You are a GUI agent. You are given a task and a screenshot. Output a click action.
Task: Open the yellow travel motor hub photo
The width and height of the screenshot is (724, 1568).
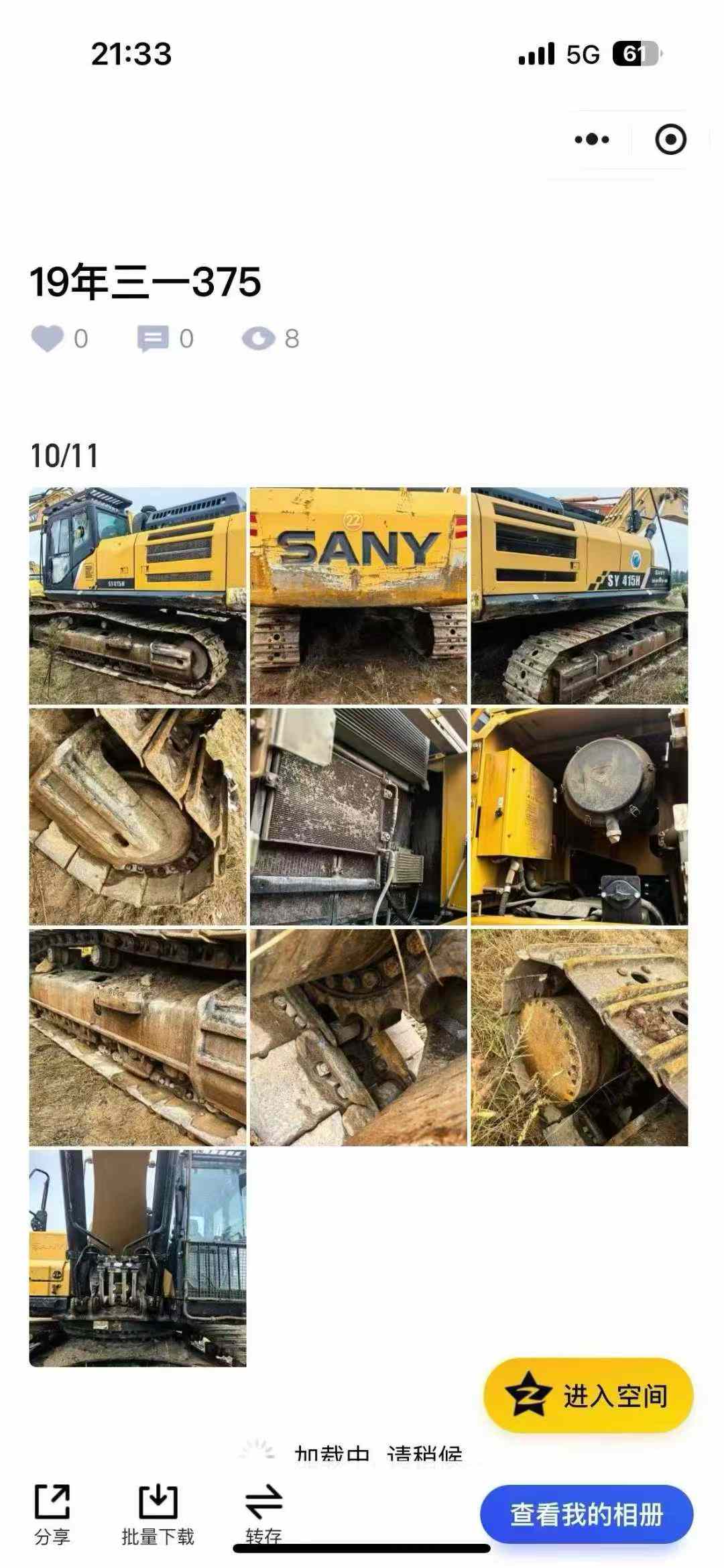(x=579, y=1037)
